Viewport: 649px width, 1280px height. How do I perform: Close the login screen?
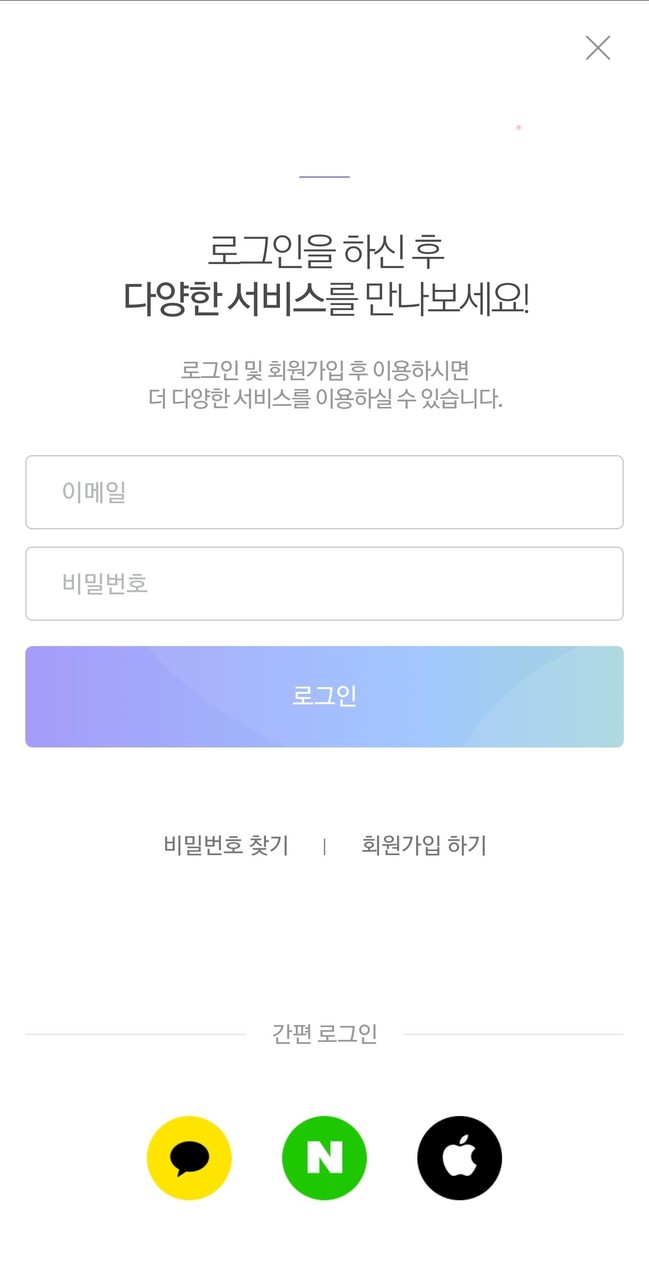pyautogui.click(x=598, y=48)
